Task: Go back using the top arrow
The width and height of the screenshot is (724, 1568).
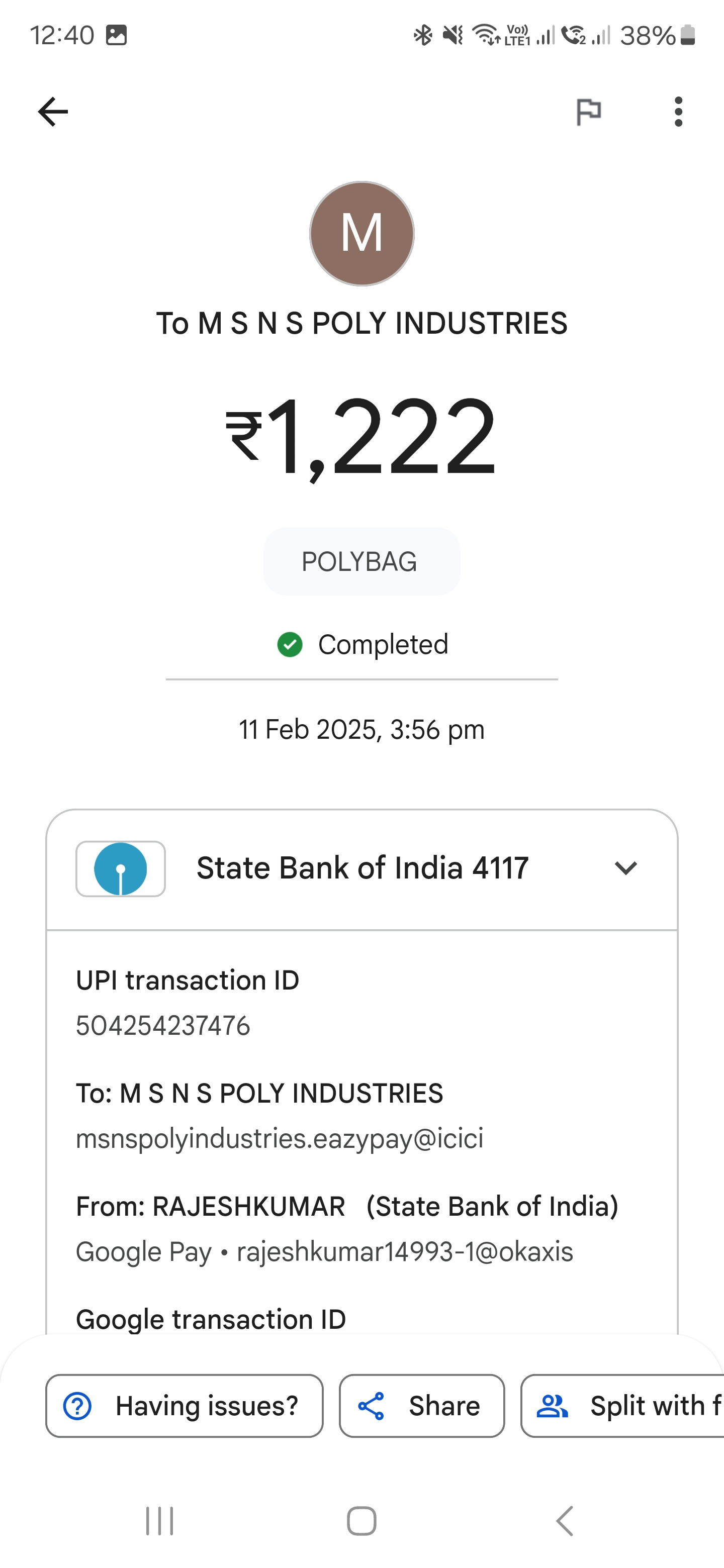Action: click(x=53, y=112)
